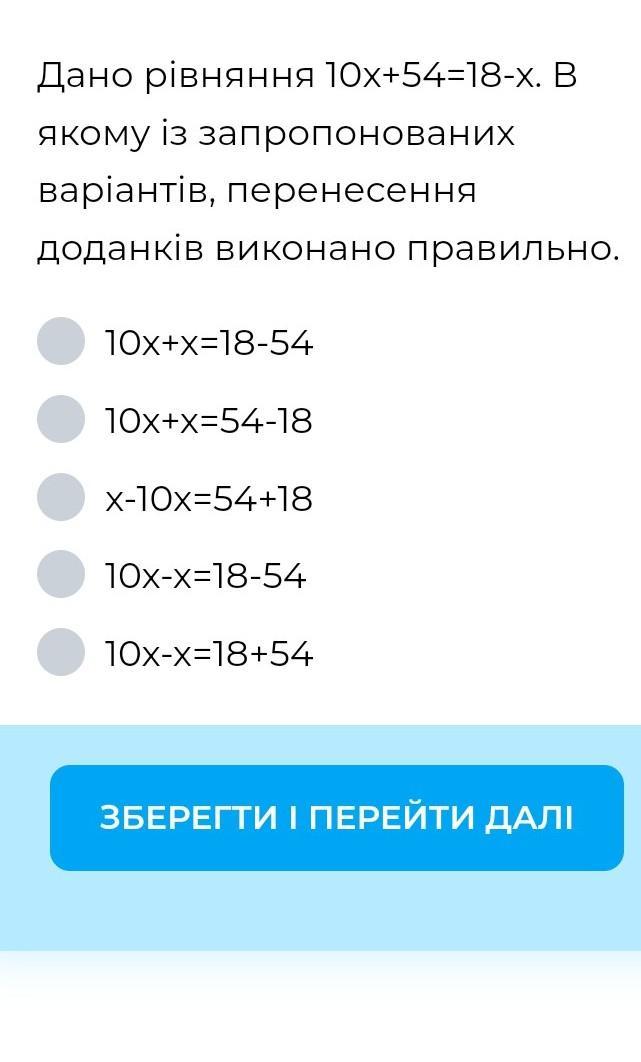Select the answer 10x-x=18+54
The width and height of the screenshot is (641, 1062).
(61, 652)
